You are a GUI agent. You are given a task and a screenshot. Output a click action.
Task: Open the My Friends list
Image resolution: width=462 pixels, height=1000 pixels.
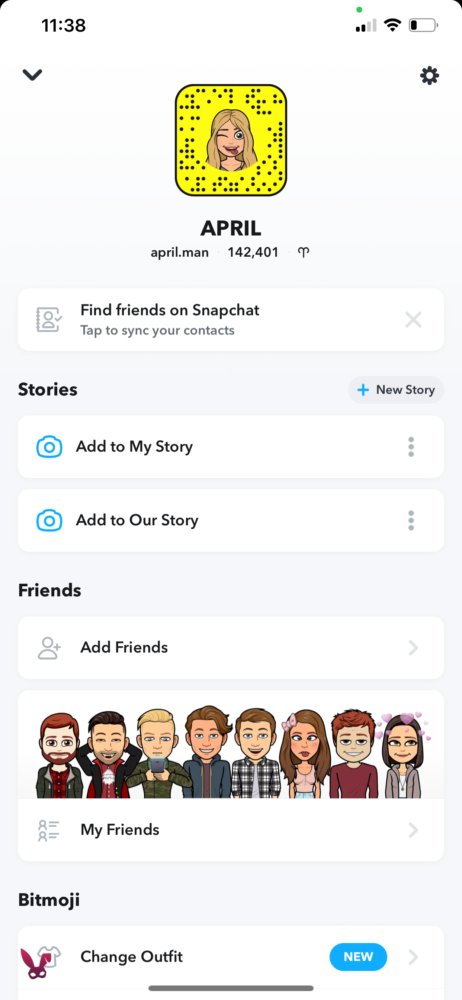click(x=230, y=830)
